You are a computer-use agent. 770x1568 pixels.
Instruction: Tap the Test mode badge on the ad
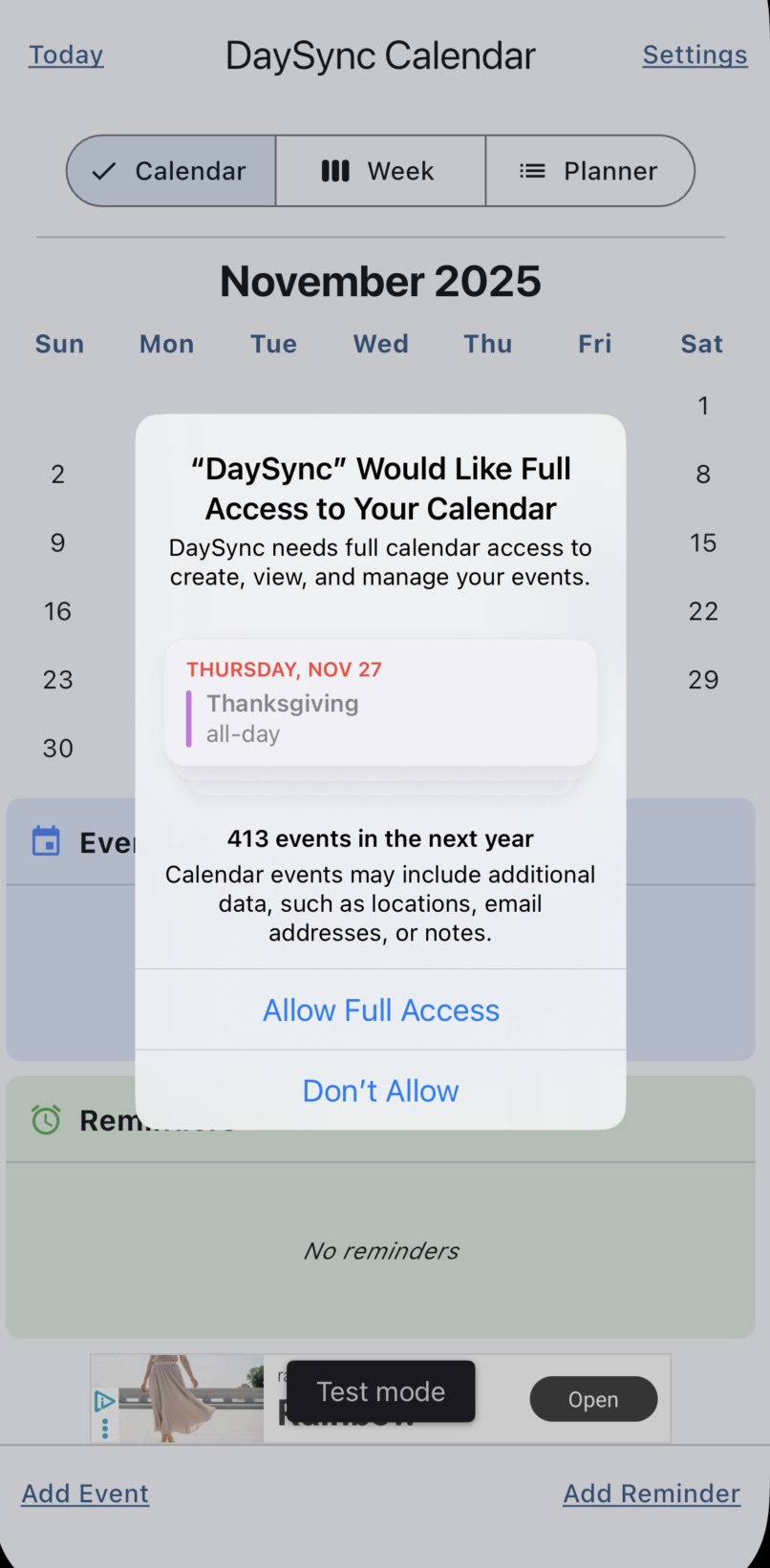coord(380,1392)
